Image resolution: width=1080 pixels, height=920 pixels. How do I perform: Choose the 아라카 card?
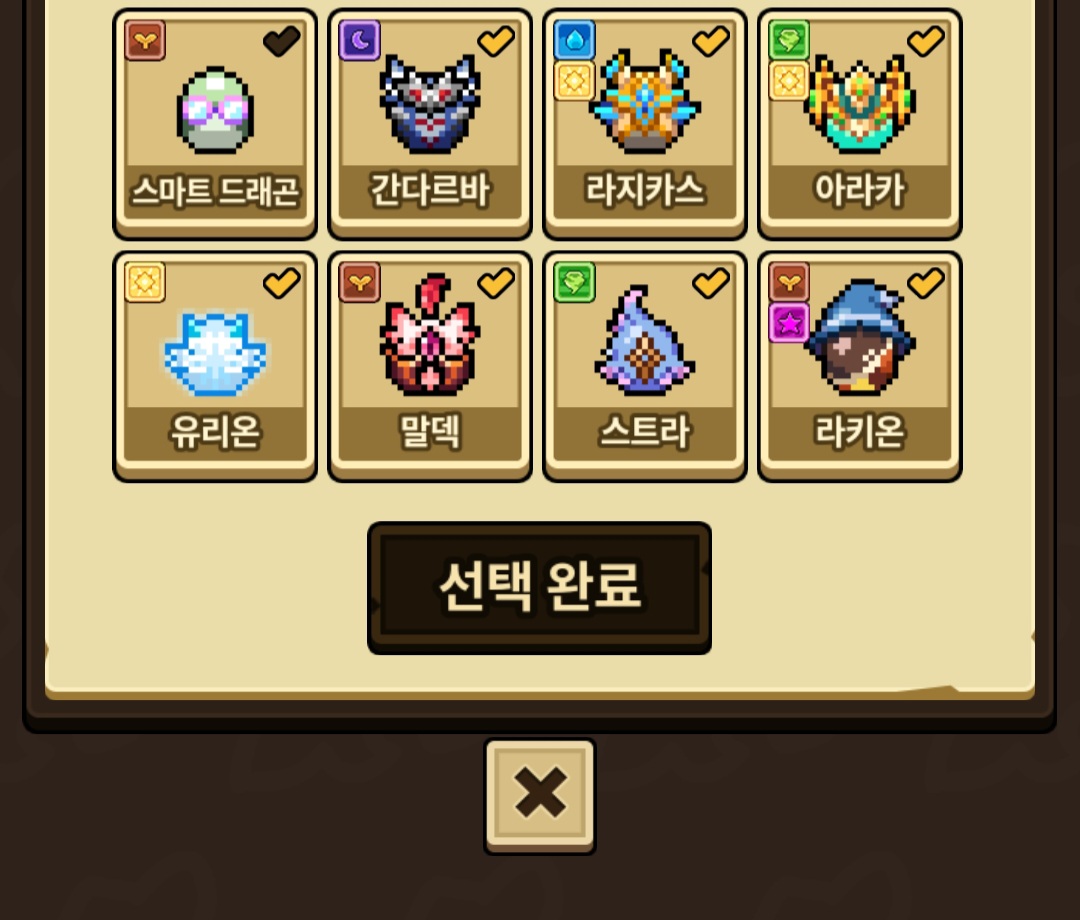pos(860,124)
